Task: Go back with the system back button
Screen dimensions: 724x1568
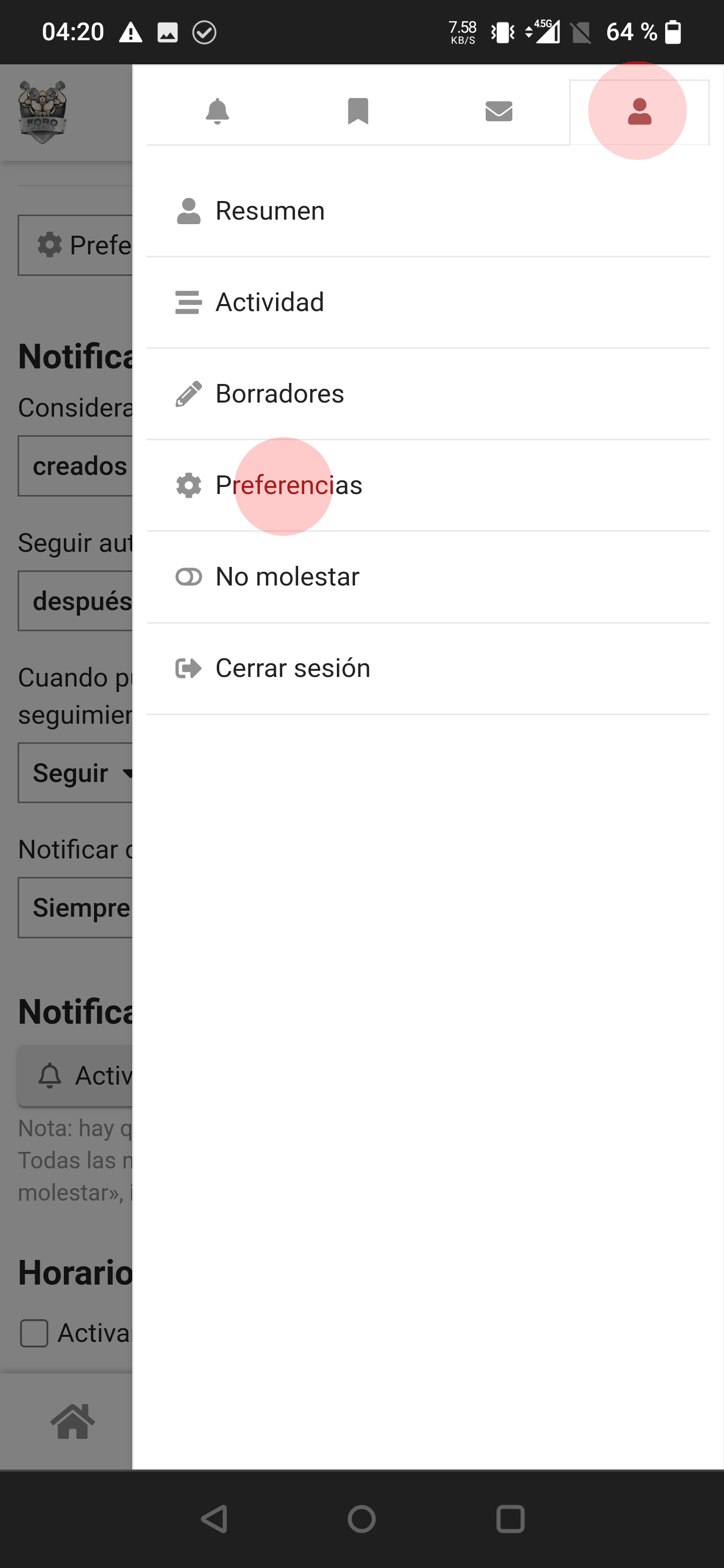Action: click(x=214, y=1519)
